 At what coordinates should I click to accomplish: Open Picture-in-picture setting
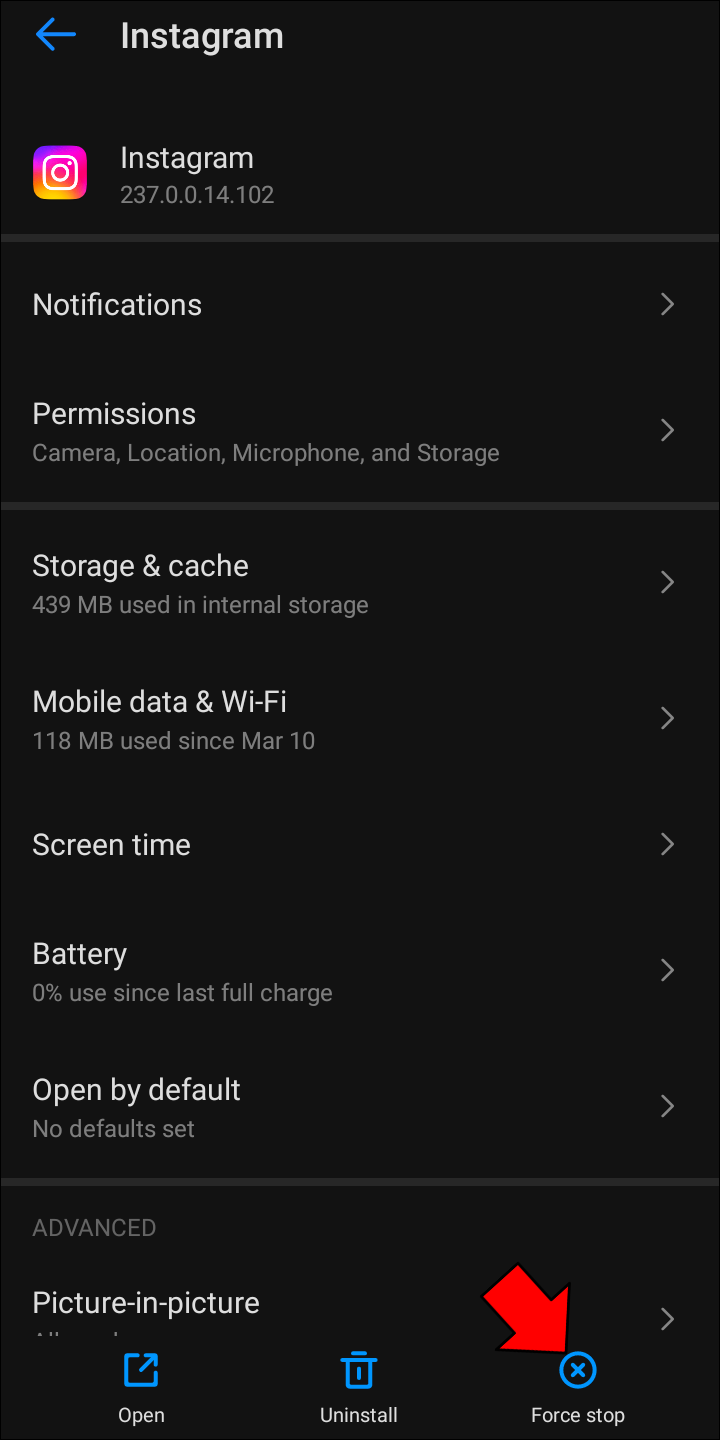pos(300,1304)
